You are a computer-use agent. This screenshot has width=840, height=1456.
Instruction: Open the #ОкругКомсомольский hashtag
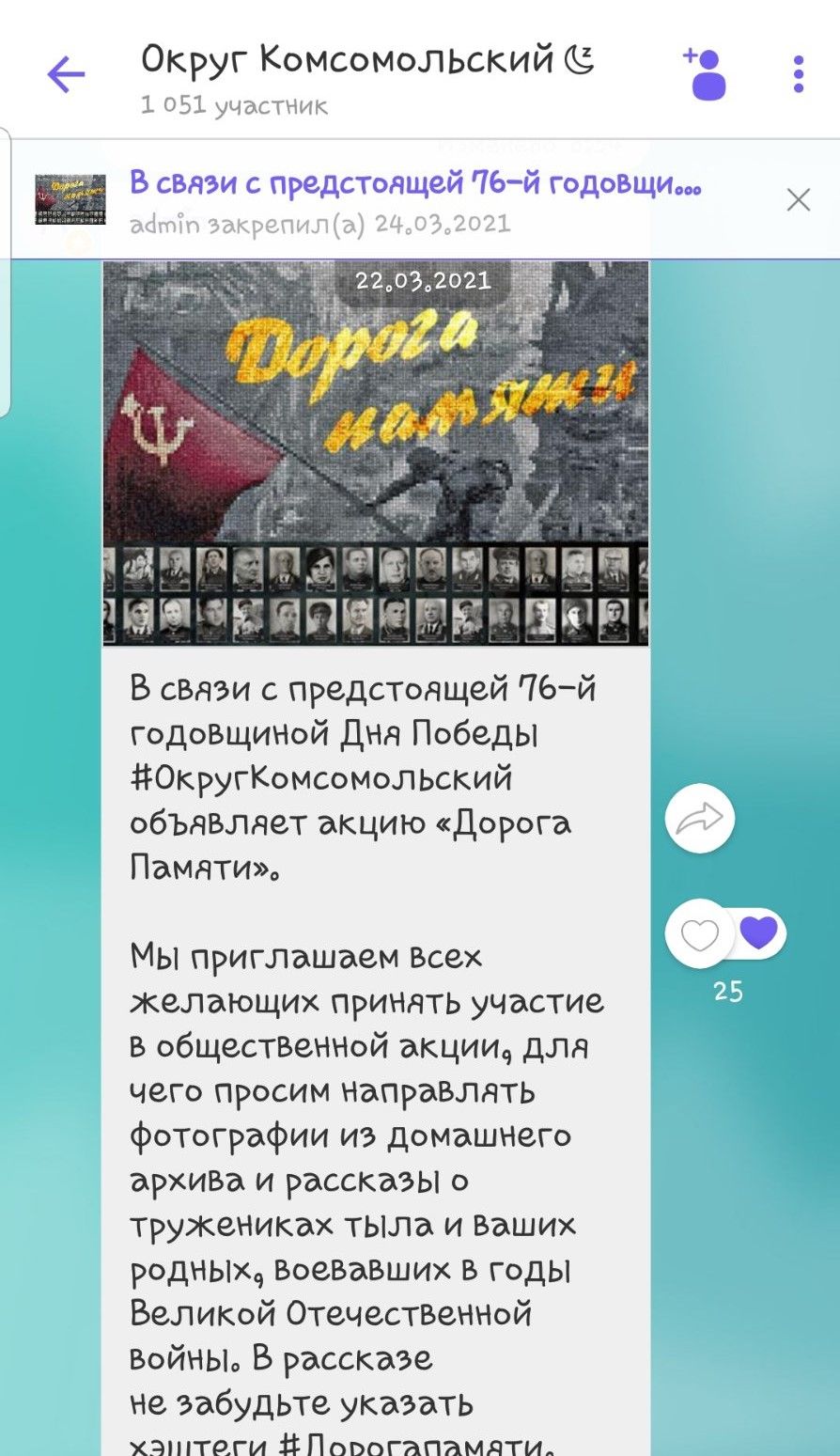(321, 778)
